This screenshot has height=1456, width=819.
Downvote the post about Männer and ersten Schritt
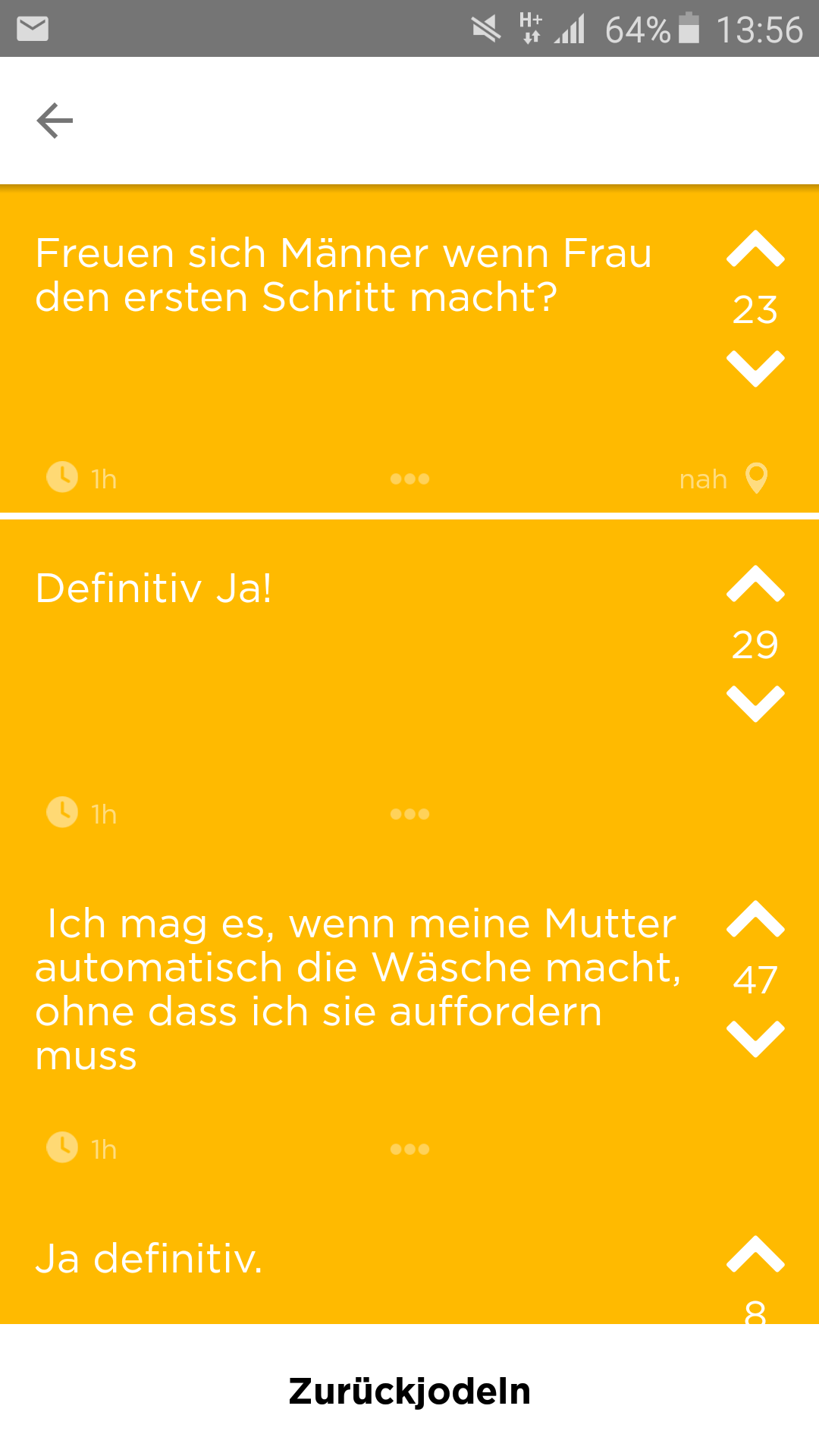pyautogui.click(x=755, y=369)
